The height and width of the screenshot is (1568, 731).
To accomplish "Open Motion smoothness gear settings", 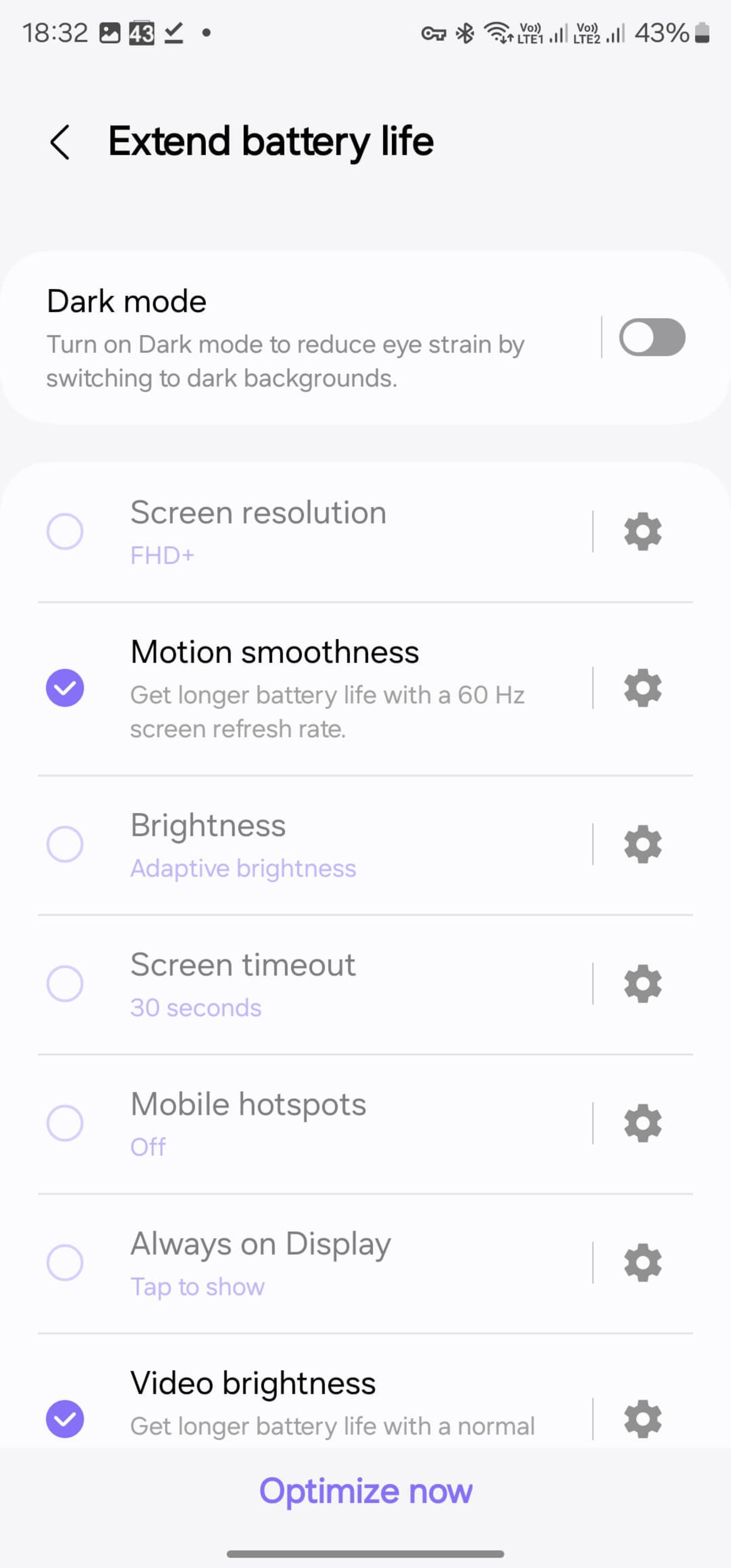I will pos(643,688).
